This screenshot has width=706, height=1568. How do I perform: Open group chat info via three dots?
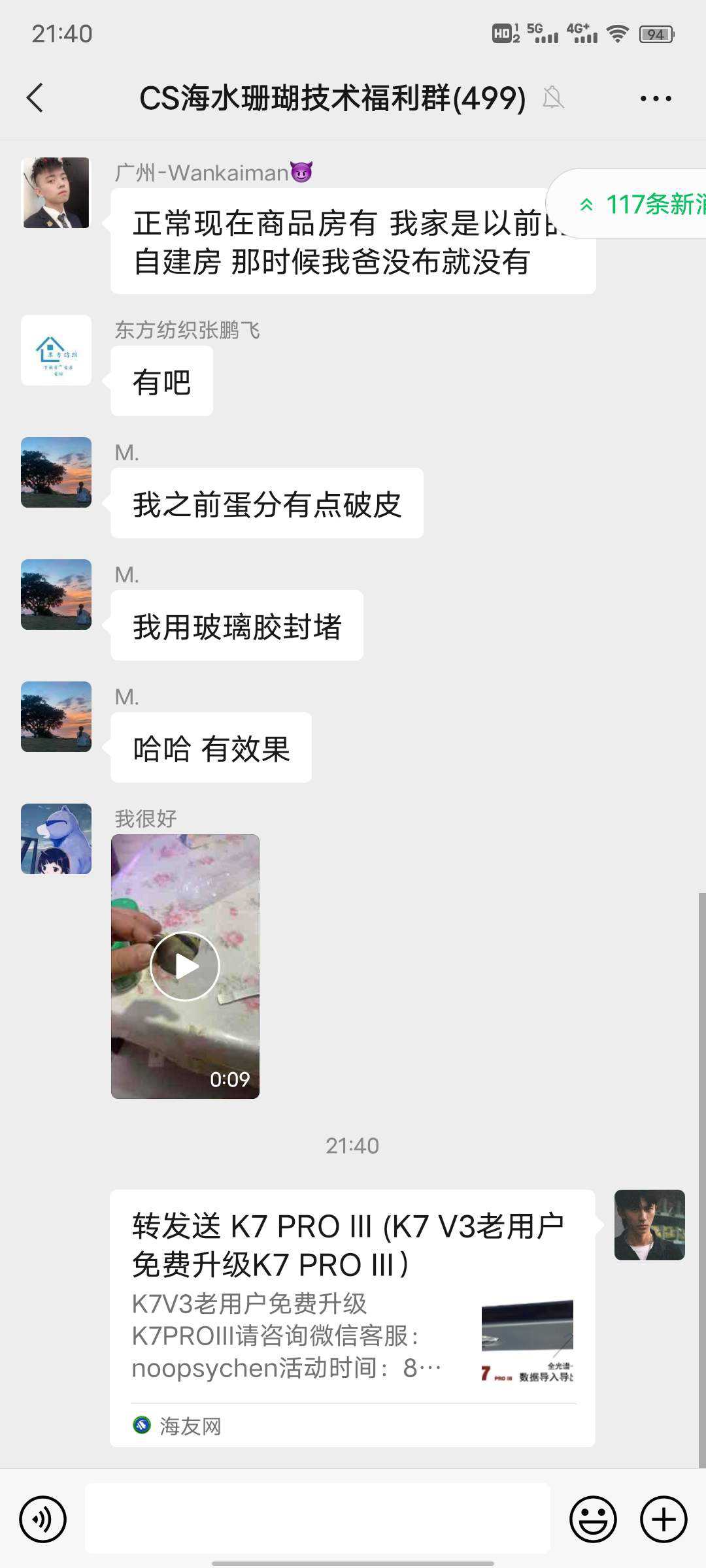pos(655,99)
